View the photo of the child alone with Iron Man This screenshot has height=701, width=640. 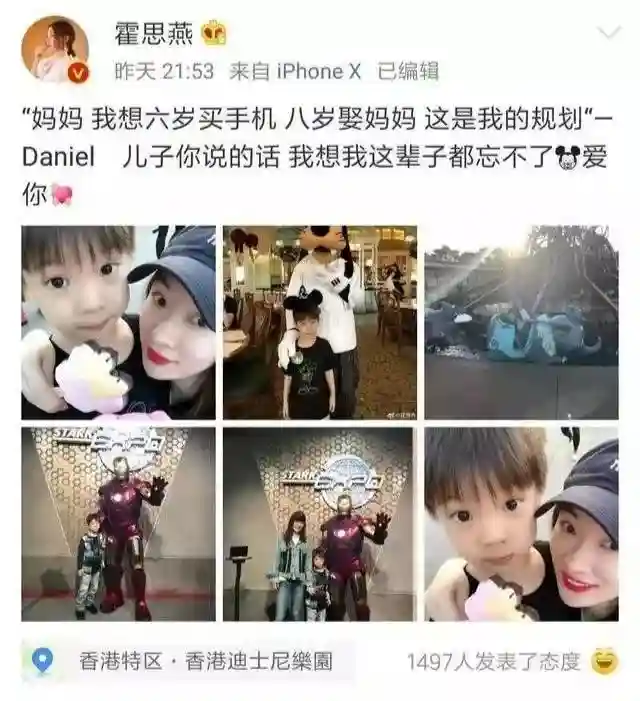click(x=118, y=524)
